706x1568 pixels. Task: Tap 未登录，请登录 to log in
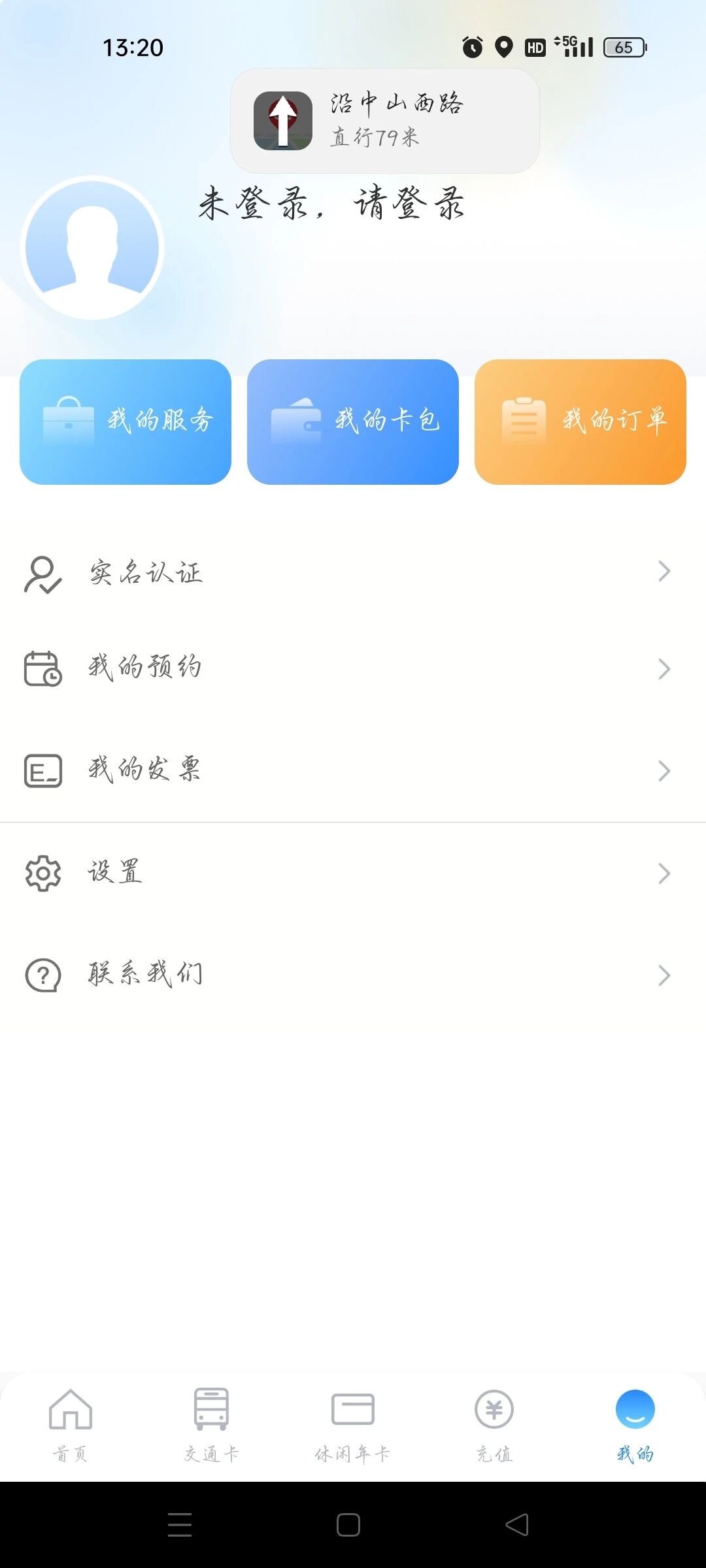331,203
